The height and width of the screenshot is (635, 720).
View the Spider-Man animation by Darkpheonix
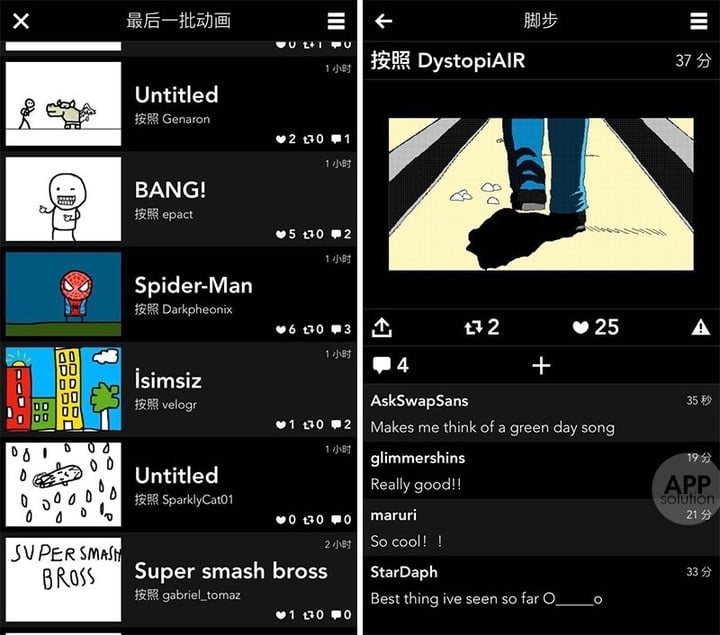(180, 294)
